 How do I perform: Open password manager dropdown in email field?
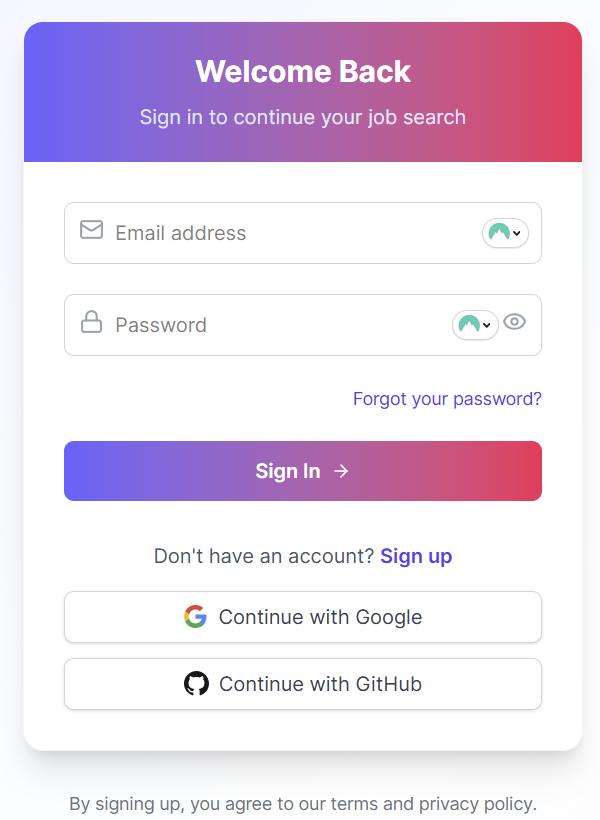click(x=505, y=233)
